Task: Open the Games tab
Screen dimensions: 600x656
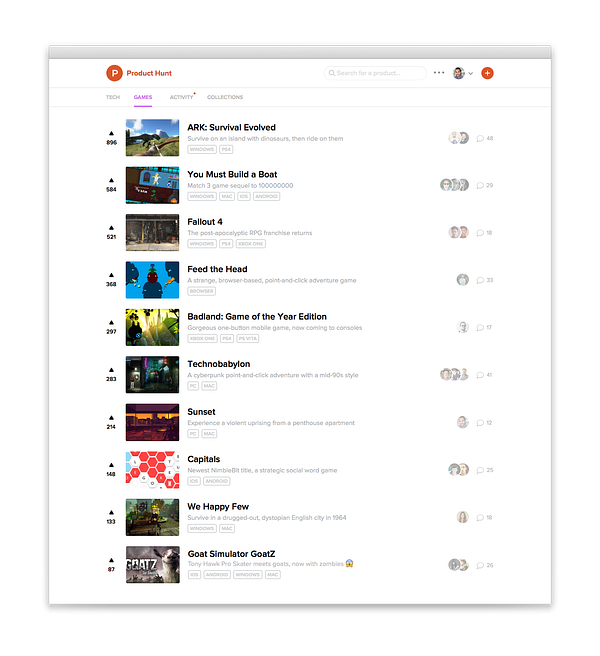Action: pyautogui.click(x=143, y=97)
